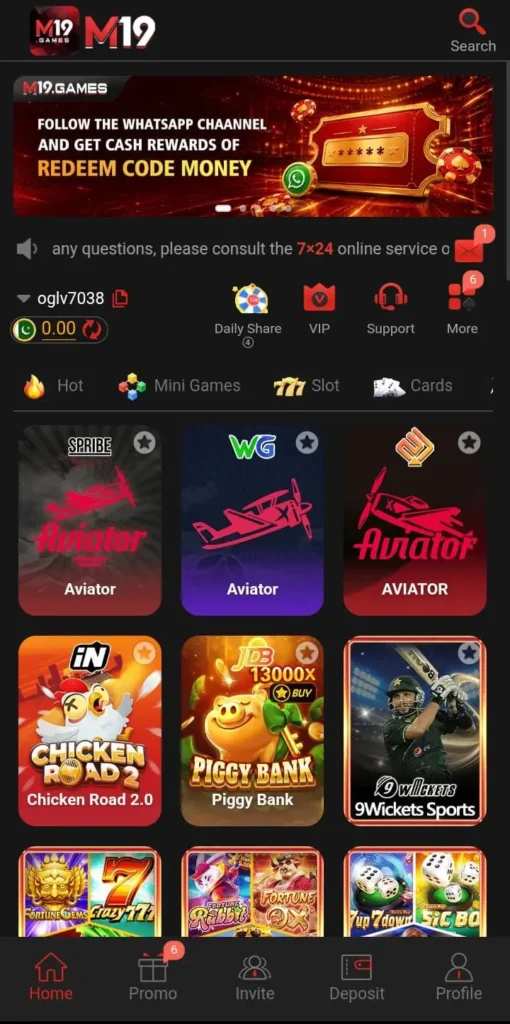Switch to the Slot category
The image size is (510, 1024).
pos(306,386)
